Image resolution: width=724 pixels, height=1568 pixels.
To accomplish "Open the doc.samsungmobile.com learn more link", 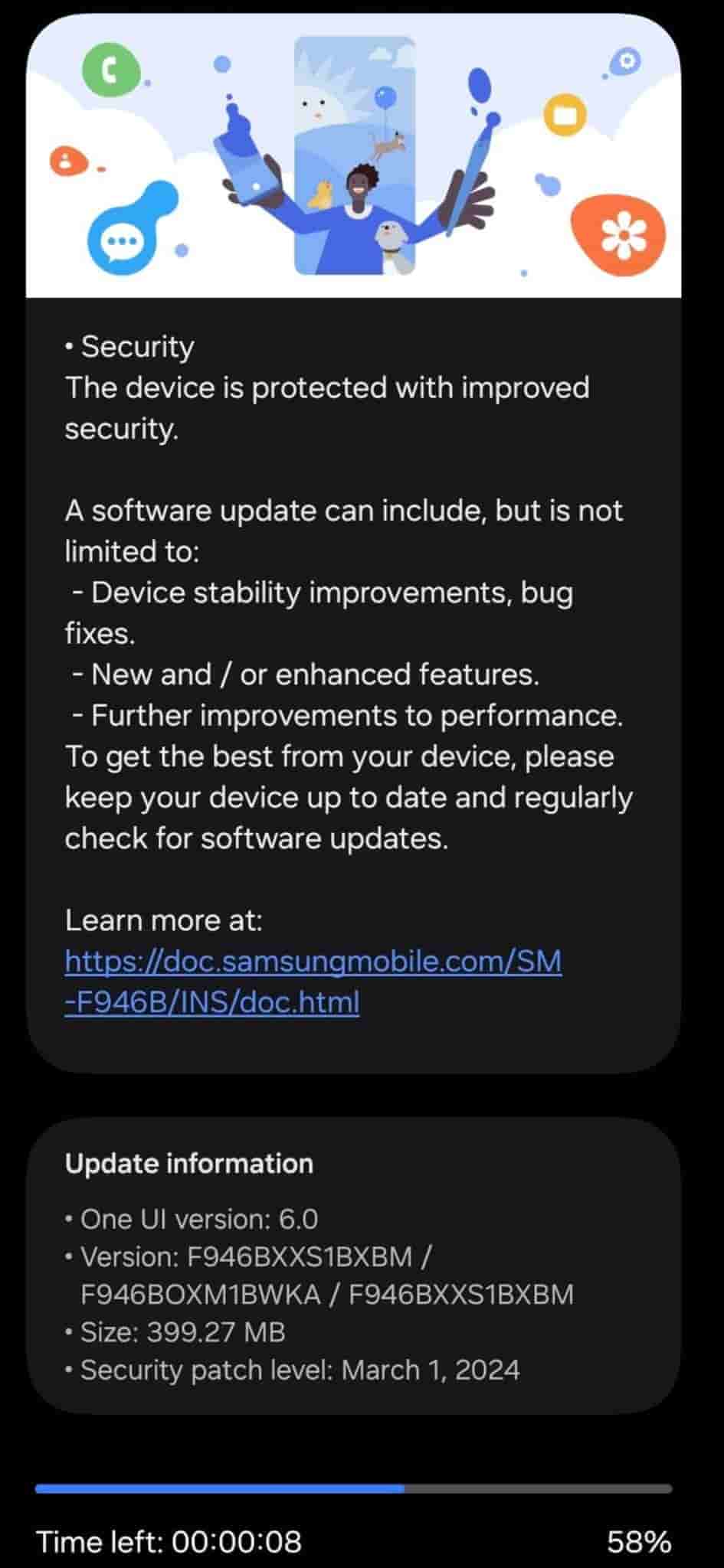I will [x=313, y=962].
